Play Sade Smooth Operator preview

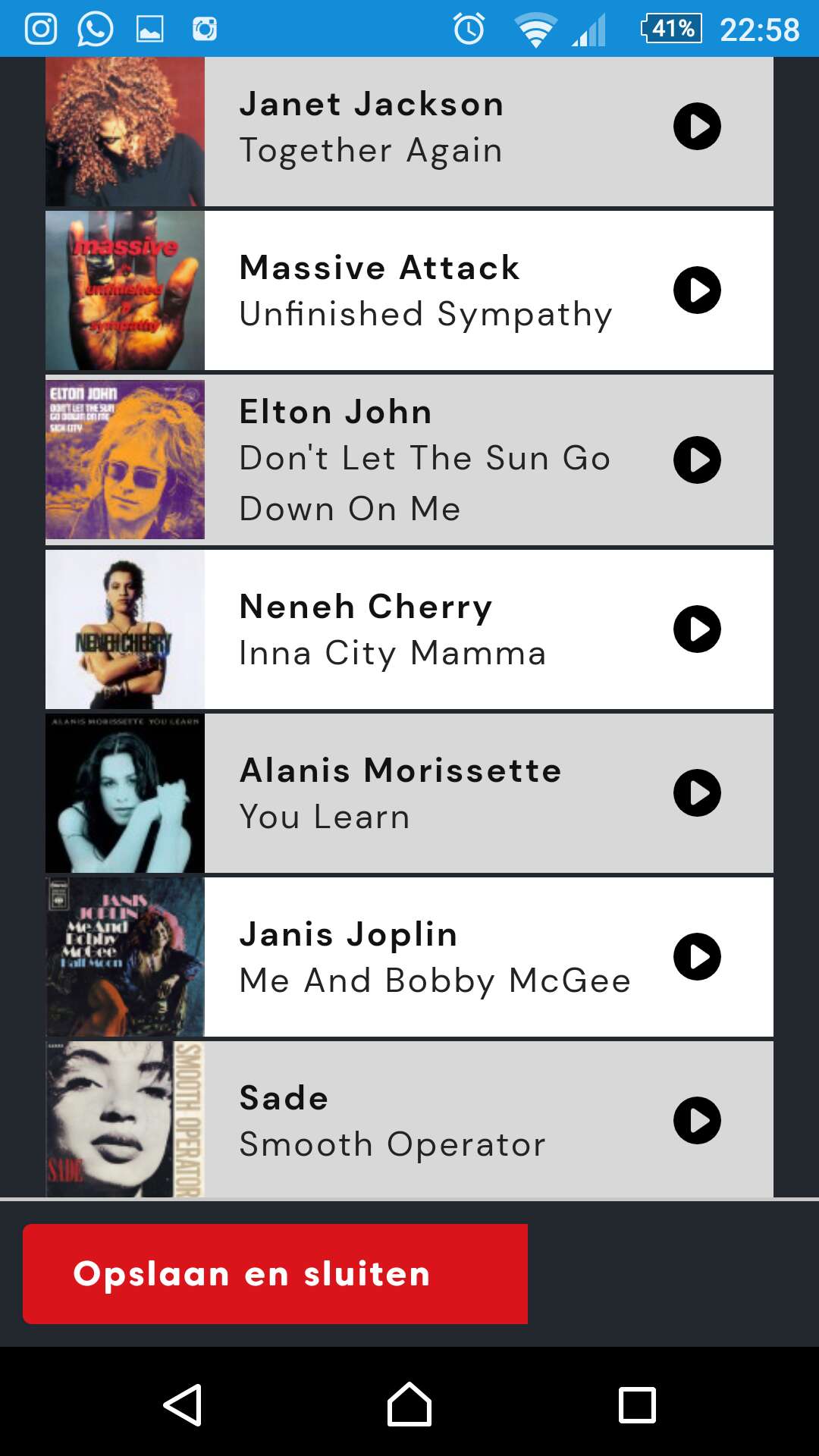pos(697,1120)
